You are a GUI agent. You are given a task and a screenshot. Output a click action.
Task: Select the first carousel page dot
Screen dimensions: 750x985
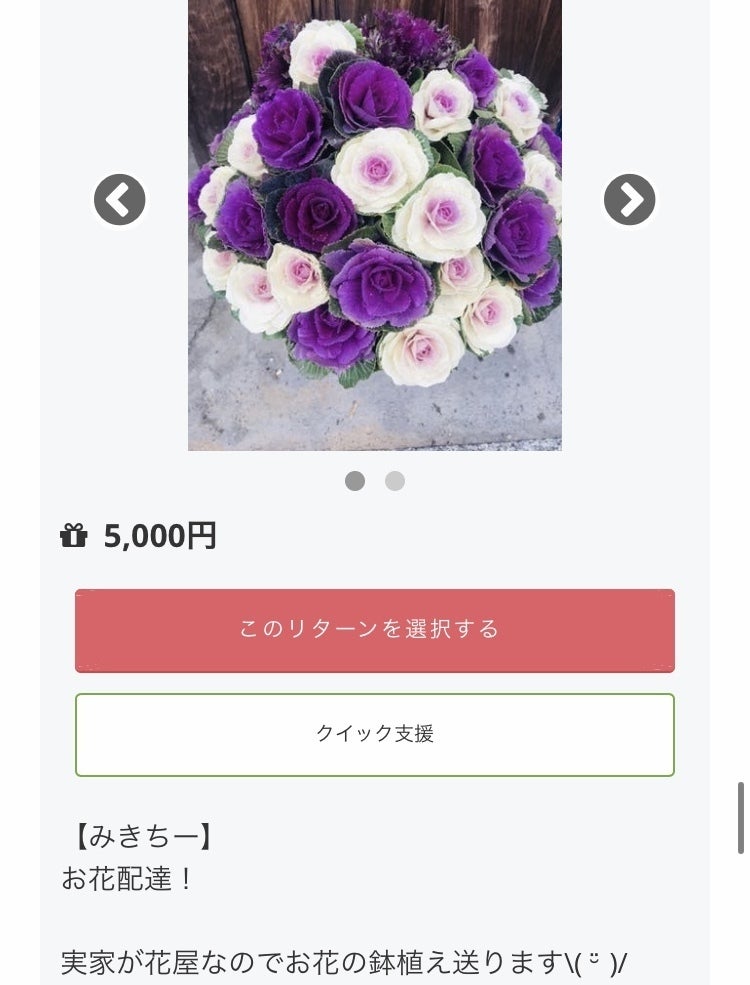355,481
